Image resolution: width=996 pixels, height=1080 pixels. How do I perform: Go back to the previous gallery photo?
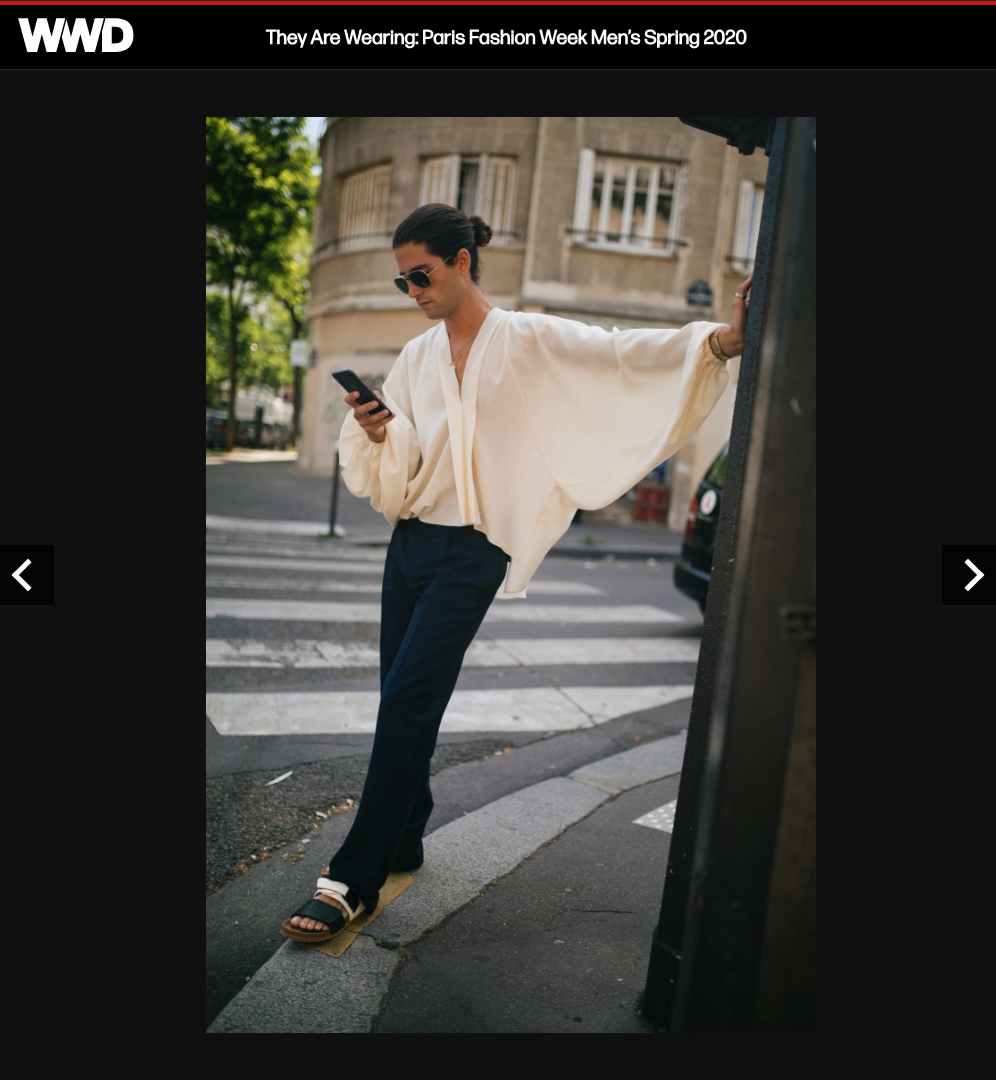pos(26,575)
